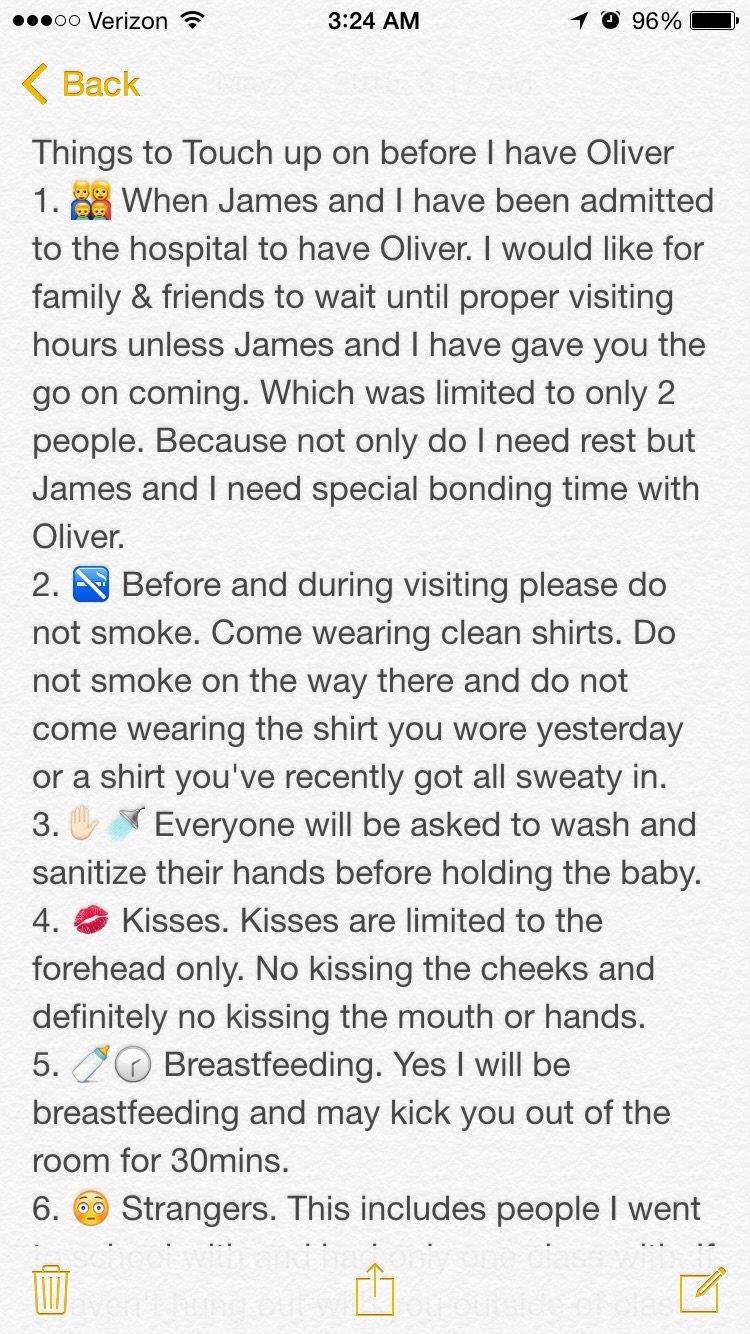750x1334 pixels.
Task: Compose a new note
Action: pyautogui.click(x=700, y=1289)
